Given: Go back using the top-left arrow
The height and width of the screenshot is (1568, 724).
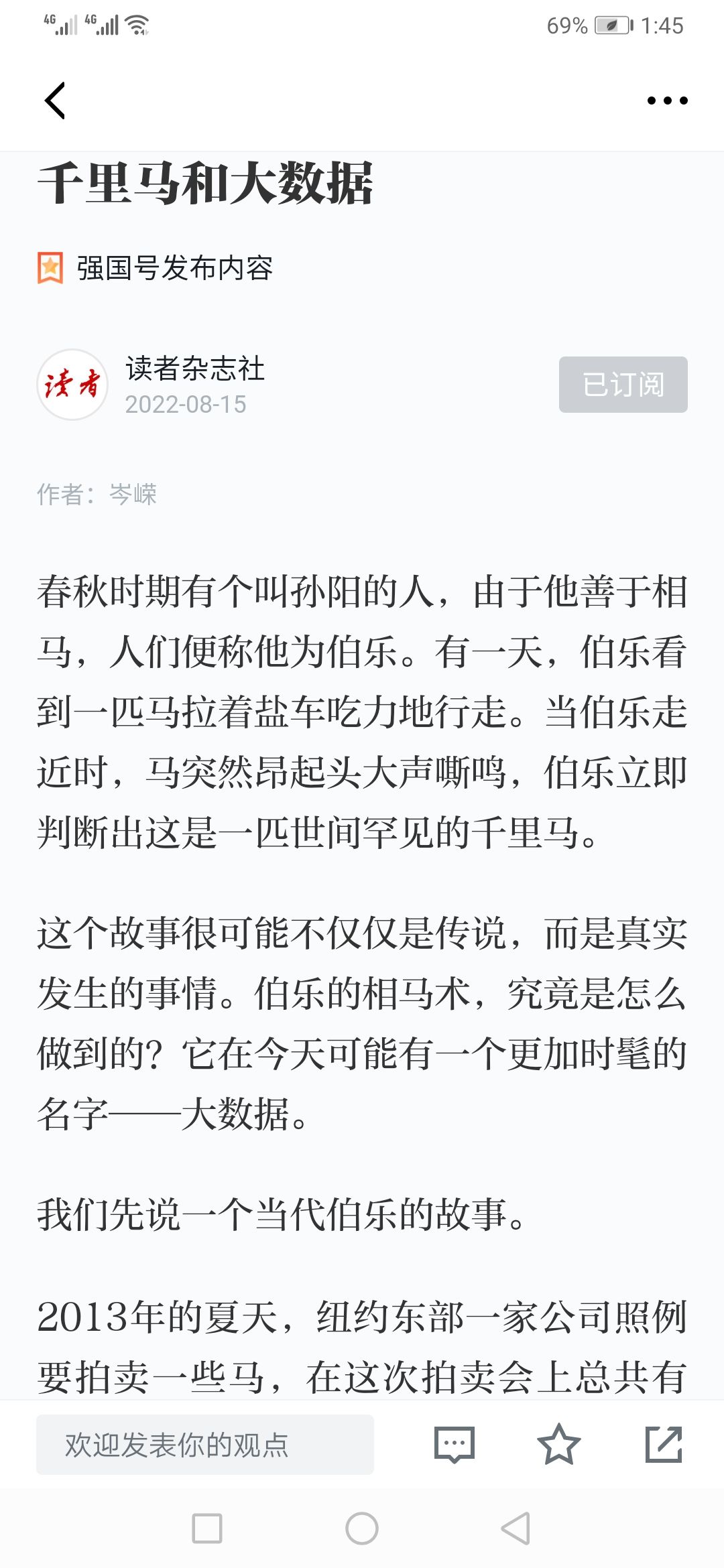Looking at the screenshot, I should 55,101.
